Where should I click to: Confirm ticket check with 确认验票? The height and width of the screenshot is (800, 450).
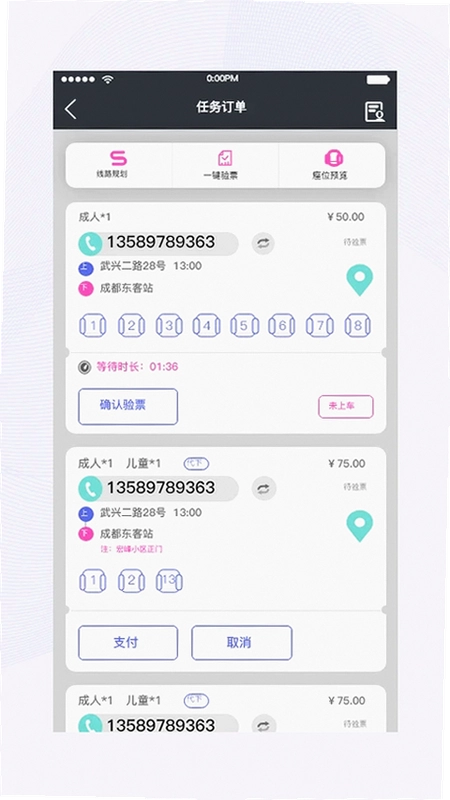(x=128, y=407)
